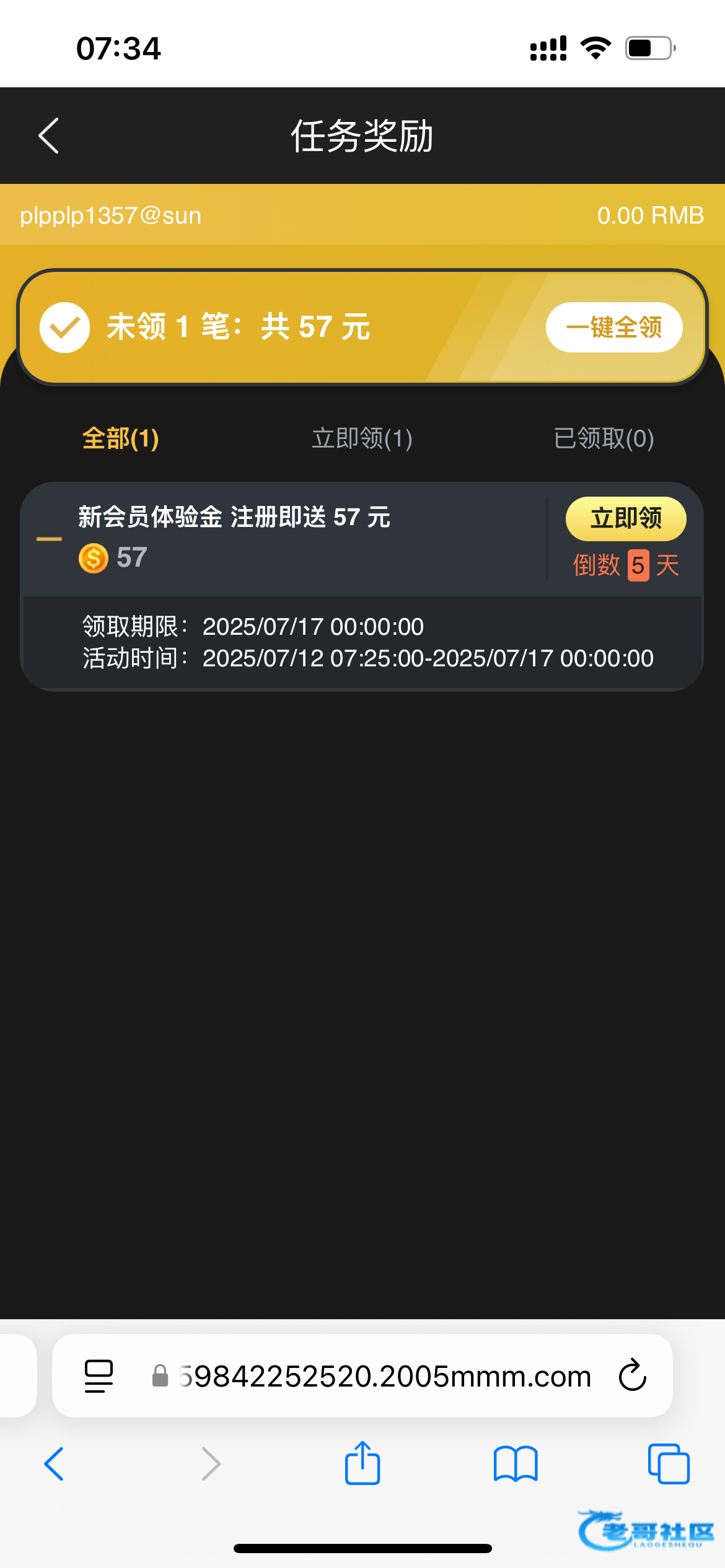Open the 已领取(0) tab

[604, 438]
